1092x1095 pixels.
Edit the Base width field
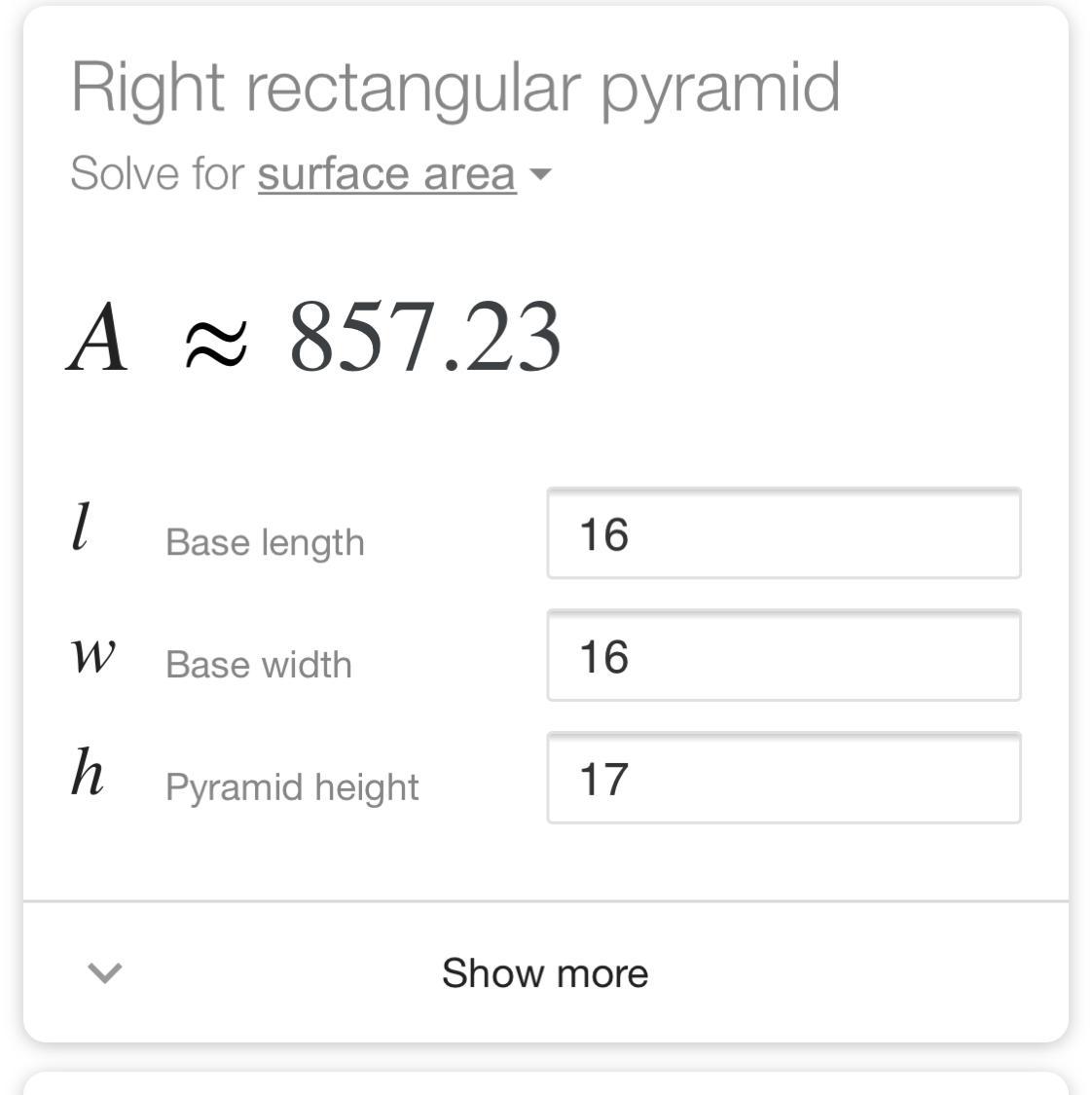pos(783,656)
